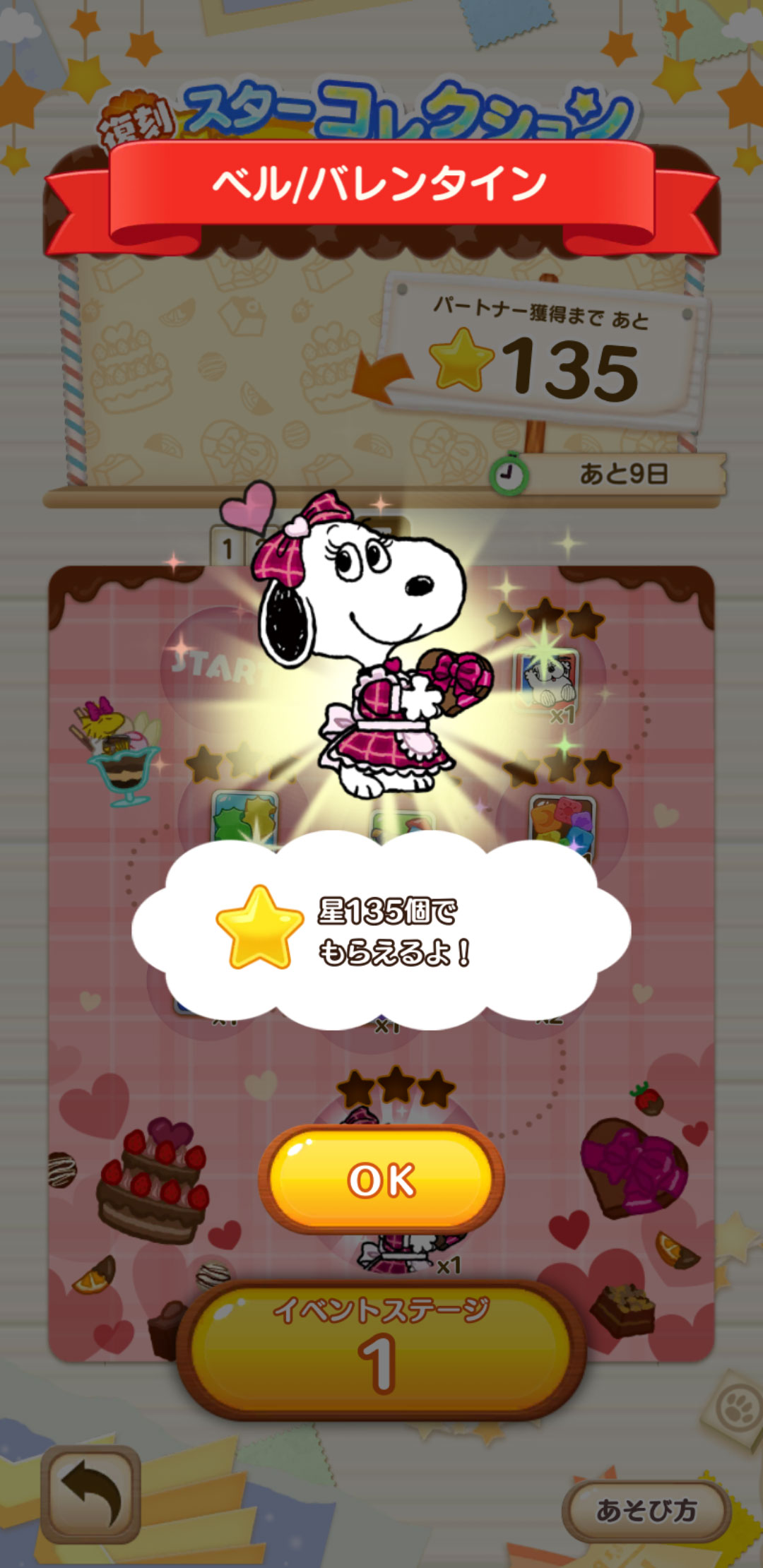Viewport: 763px width, 1568px height.
Task: Go back using the return arrow
Action: [x=90, y=1495]
